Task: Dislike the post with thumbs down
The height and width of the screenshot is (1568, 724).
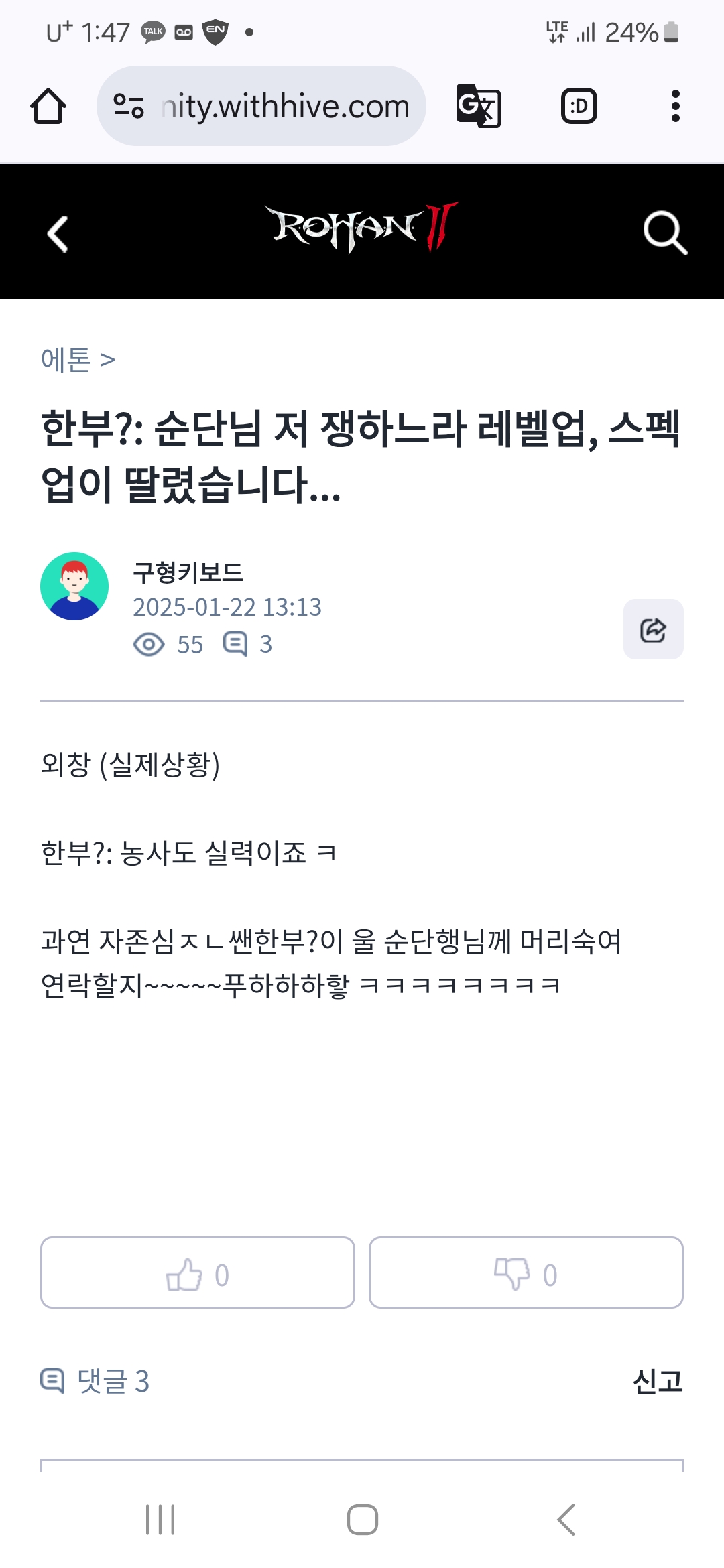Action: click(x=526, y=1272)
